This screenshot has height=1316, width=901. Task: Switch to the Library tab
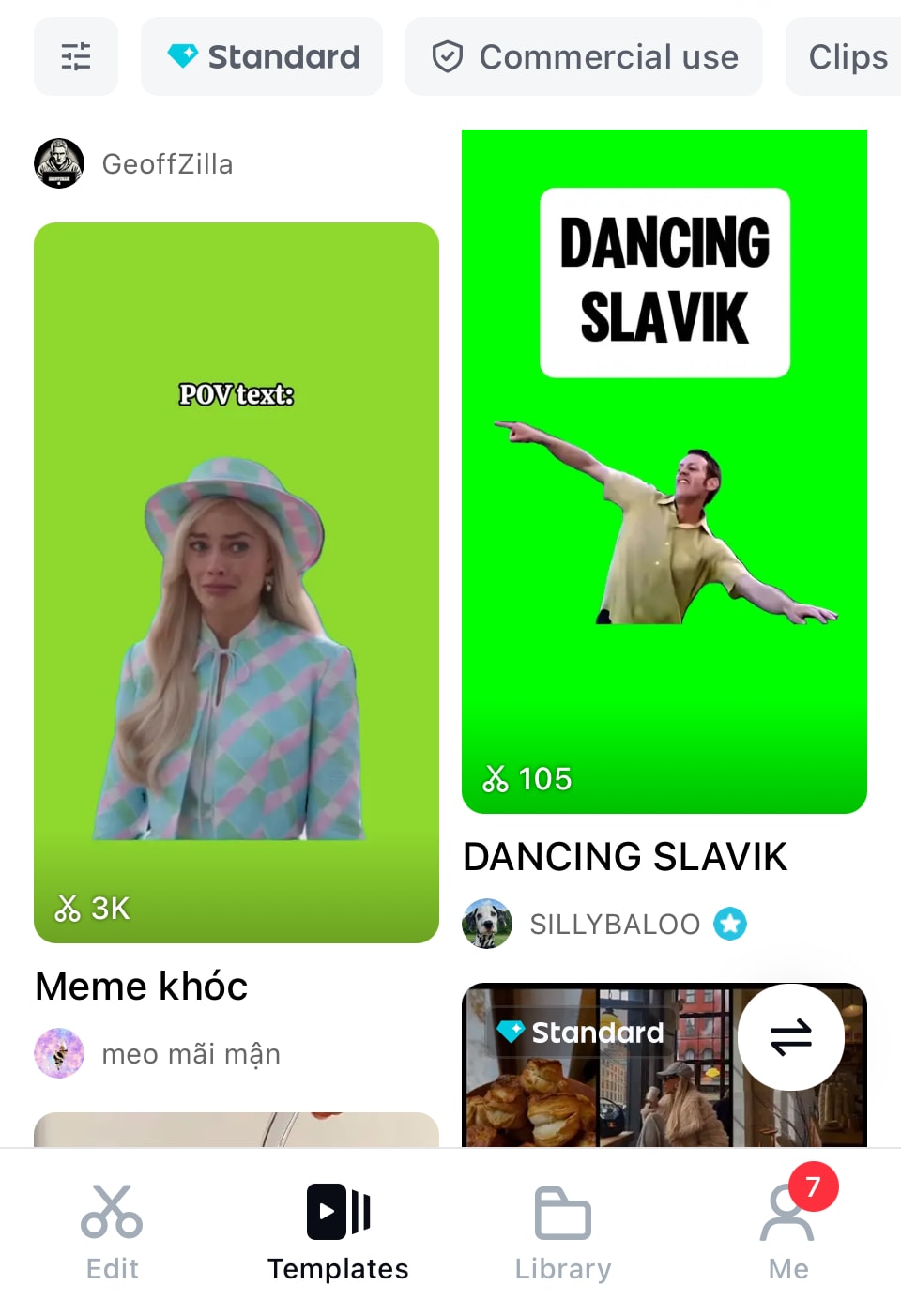[563, 1231]
